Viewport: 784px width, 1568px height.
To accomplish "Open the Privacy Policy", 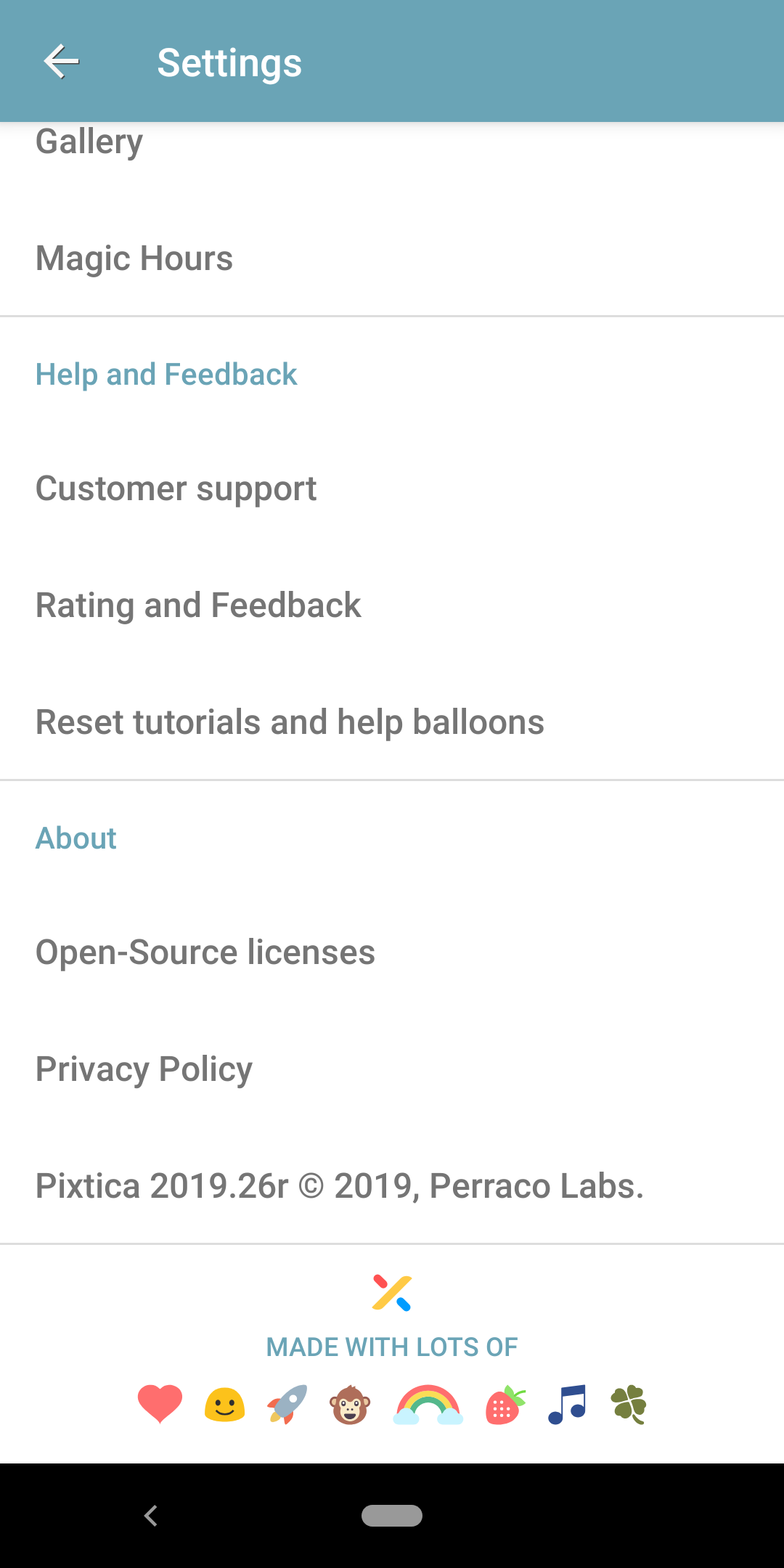I will tap(392, 1069).
